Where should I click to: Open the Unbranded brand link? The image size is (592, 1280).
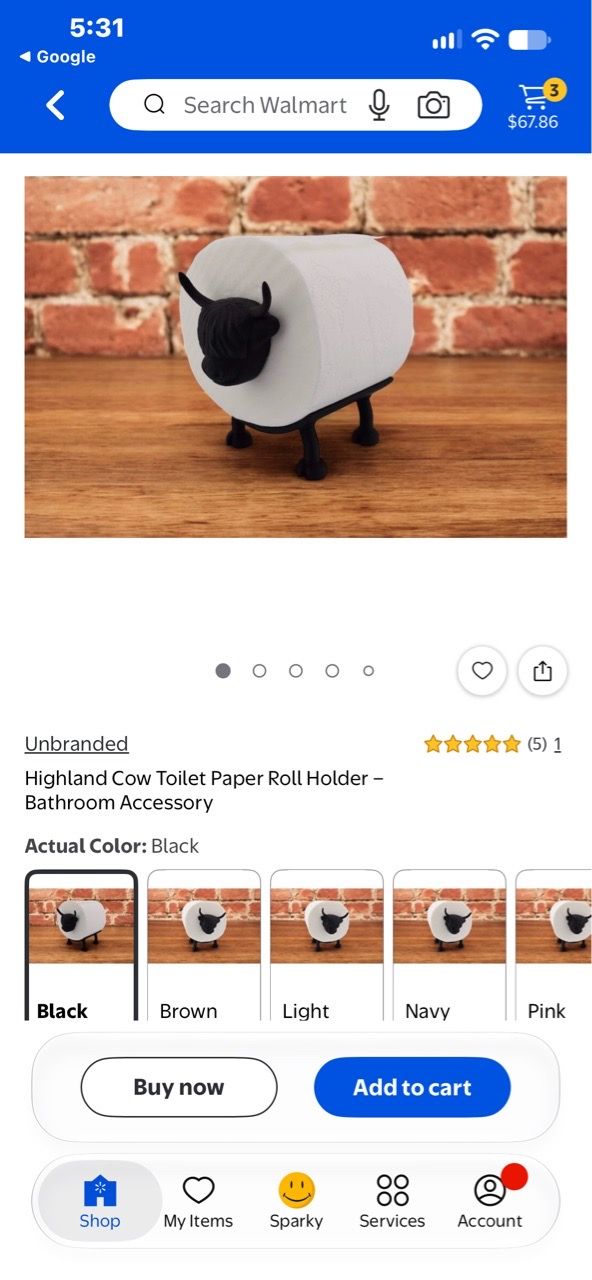tap(77, 743)
